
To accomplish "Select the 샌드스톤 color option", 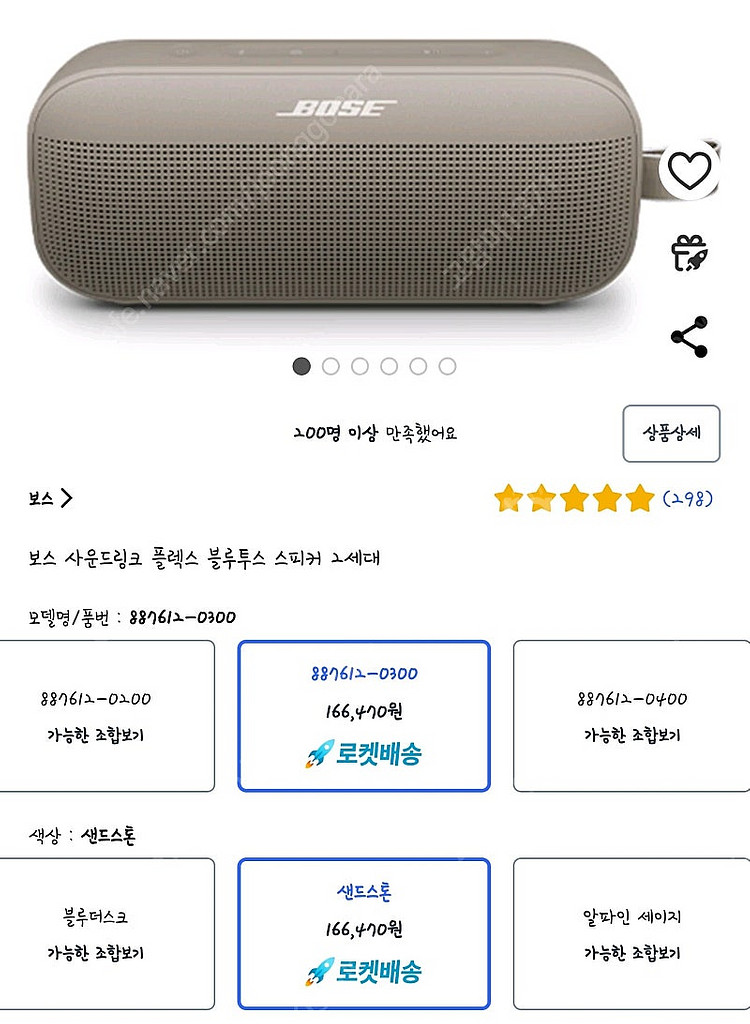I will pyautogui.click(x=364, y=933).
